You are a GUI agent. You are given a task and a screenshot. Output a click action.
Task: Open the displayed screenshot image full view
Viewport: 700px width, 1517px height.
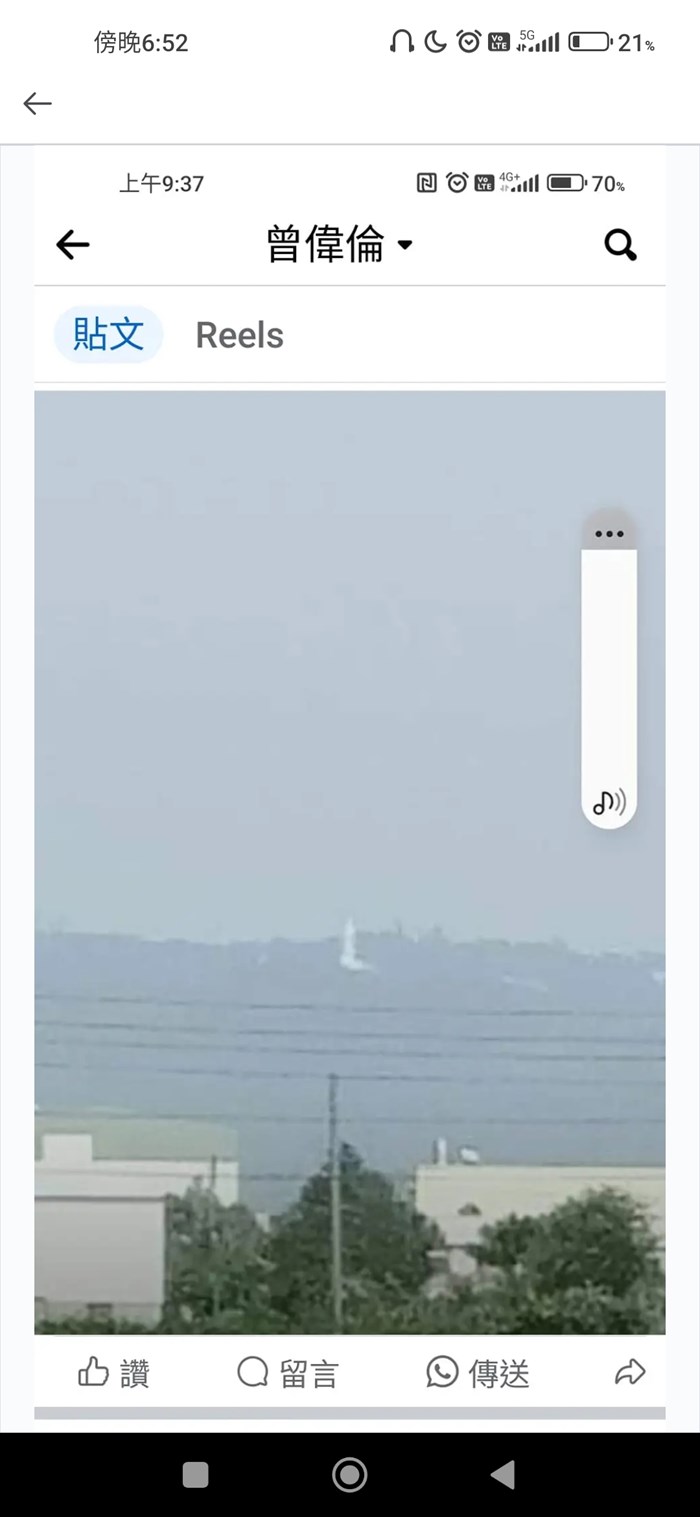(350, 780)
